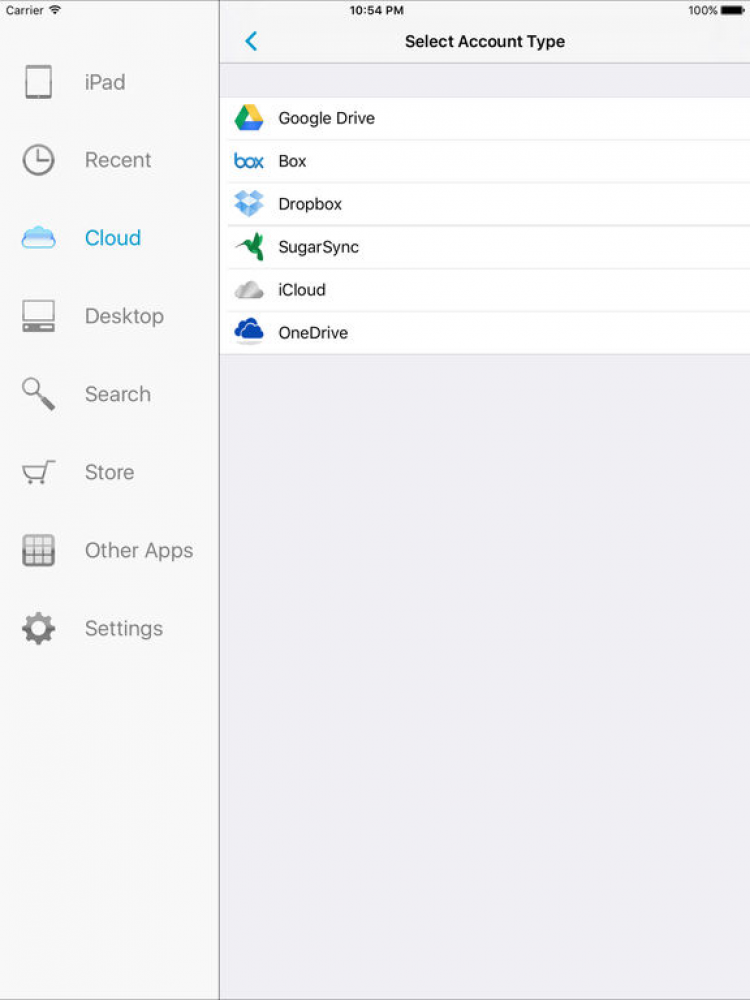Open Settings from the sidebar
Viewport: 750px width, 1000px height.
click(x=109, y=629)
